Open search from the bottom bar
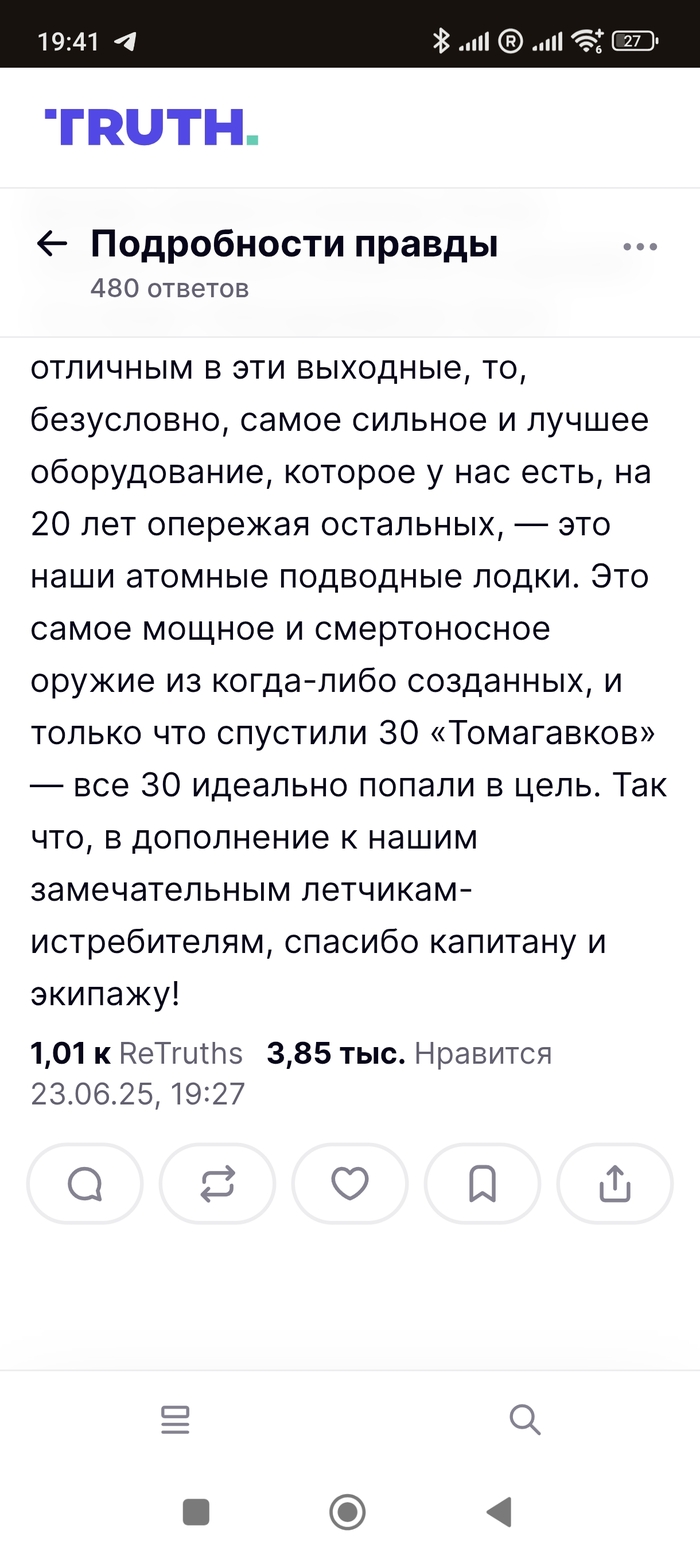The image size is (700, 1556). [524, 1419]
